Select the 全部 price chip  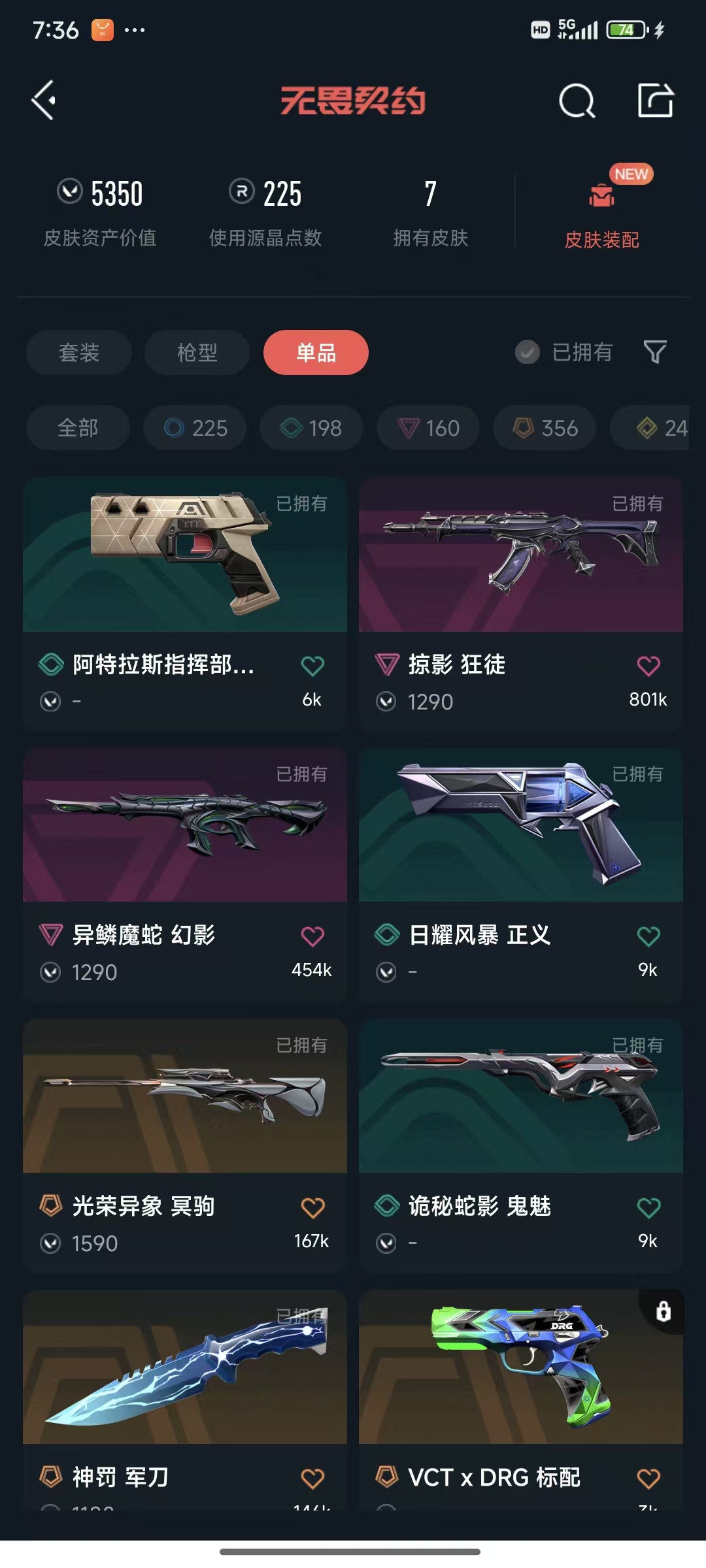tap(78, 429)
